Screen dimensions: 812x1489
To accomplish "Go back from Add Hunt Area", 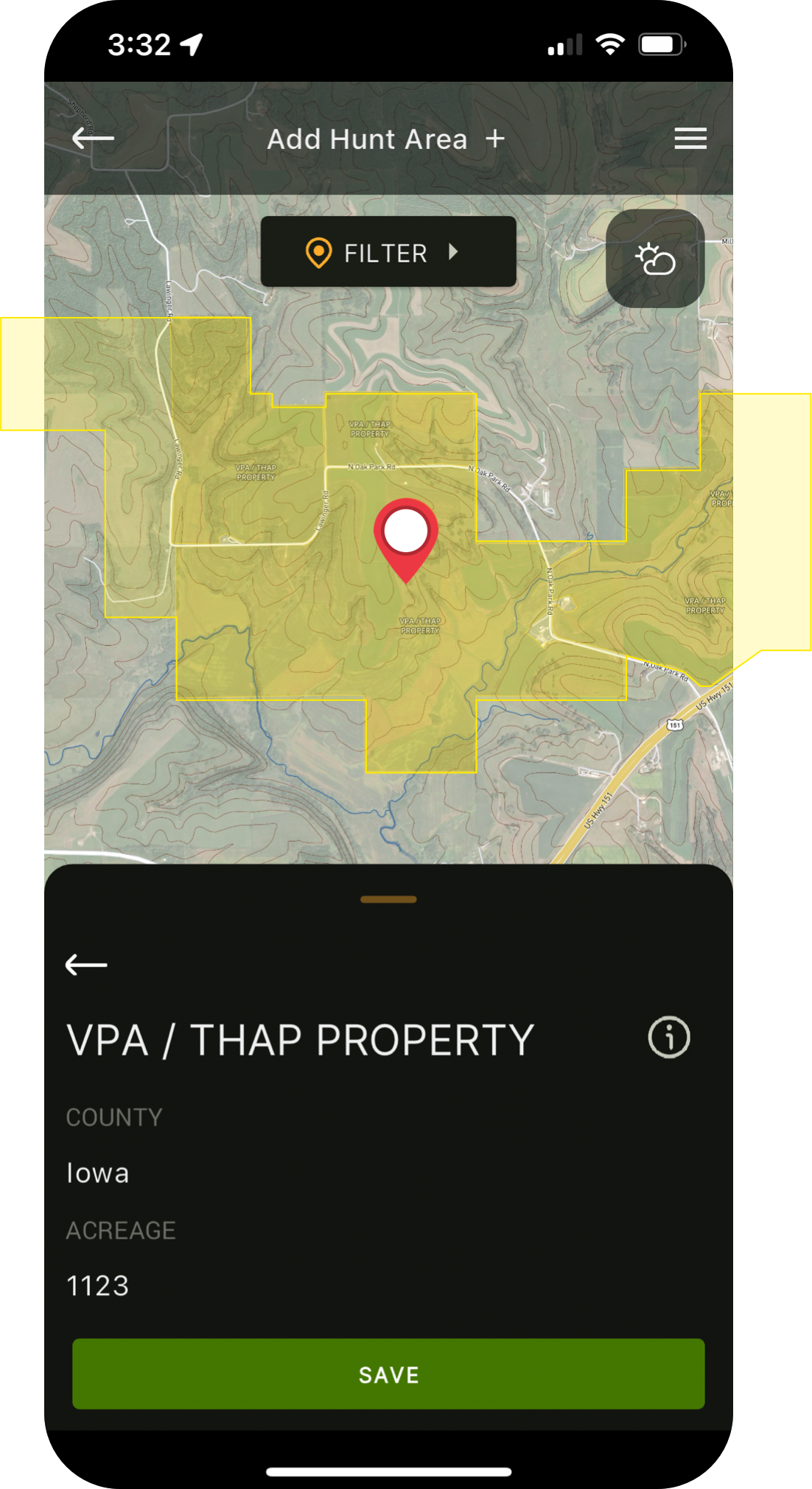I will click(93, 139).
